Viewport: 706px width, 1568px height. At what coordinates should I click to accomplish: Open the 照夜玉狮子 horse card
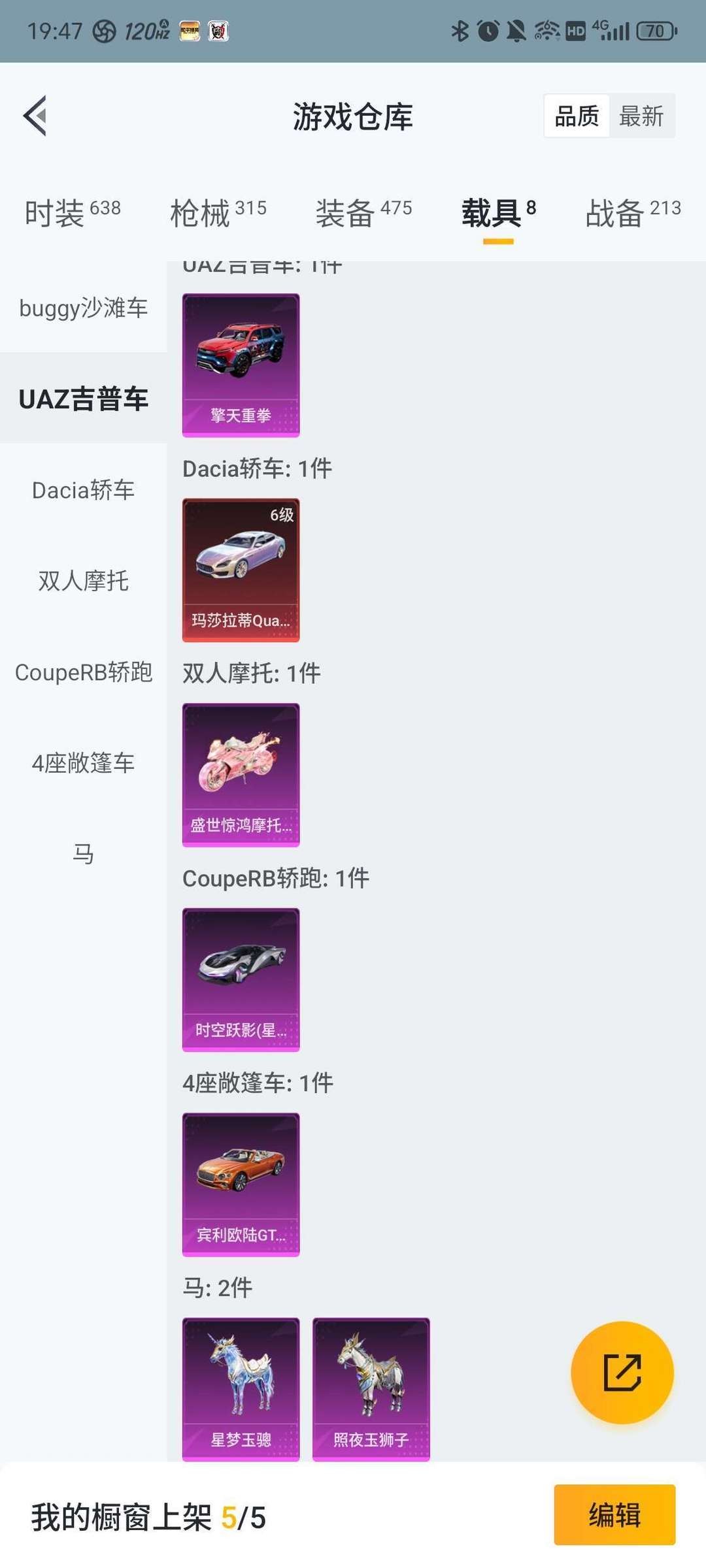371,1389
